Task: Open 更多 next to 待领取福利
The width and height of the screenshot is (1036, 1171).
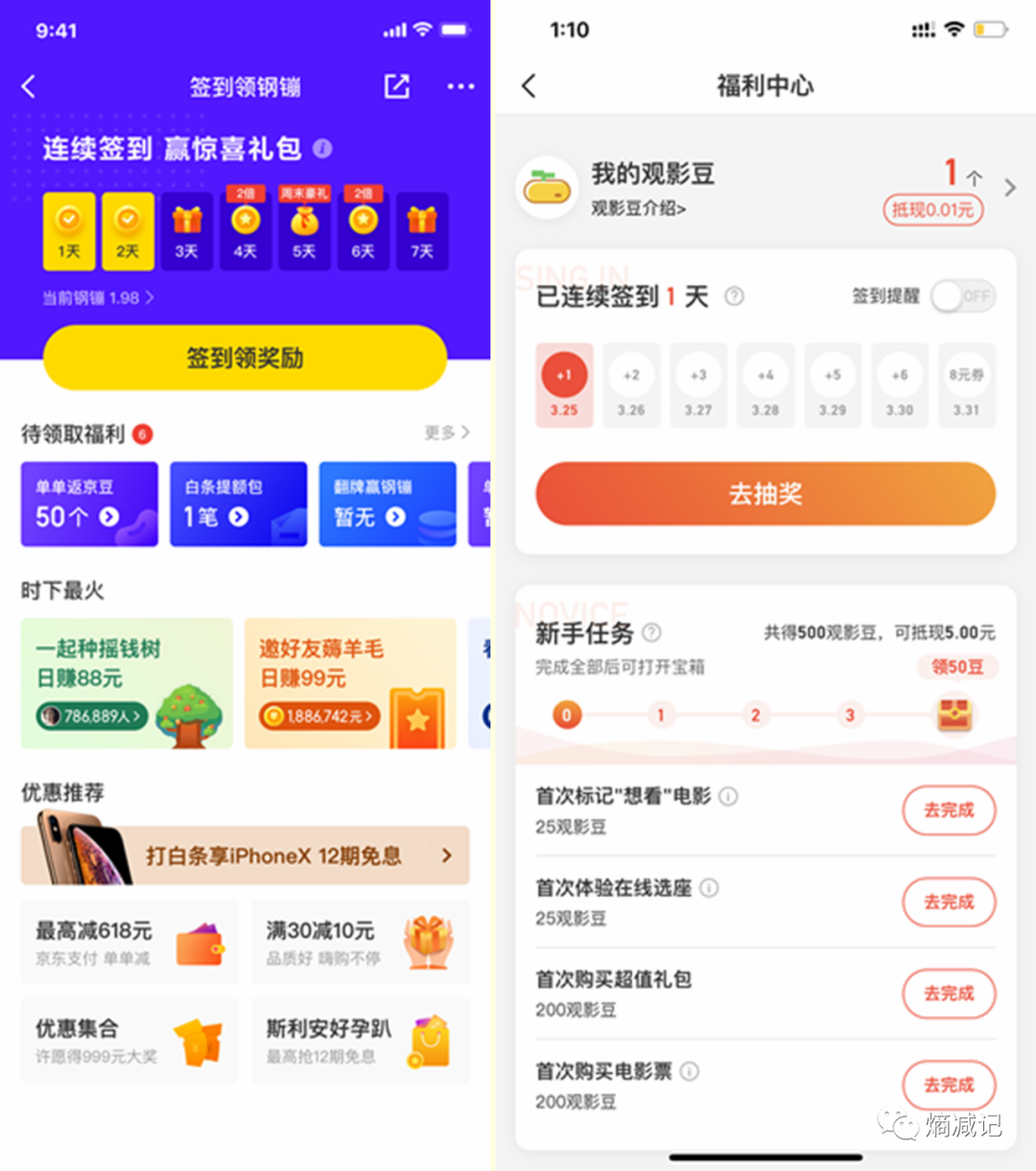Action: point(443,433)
